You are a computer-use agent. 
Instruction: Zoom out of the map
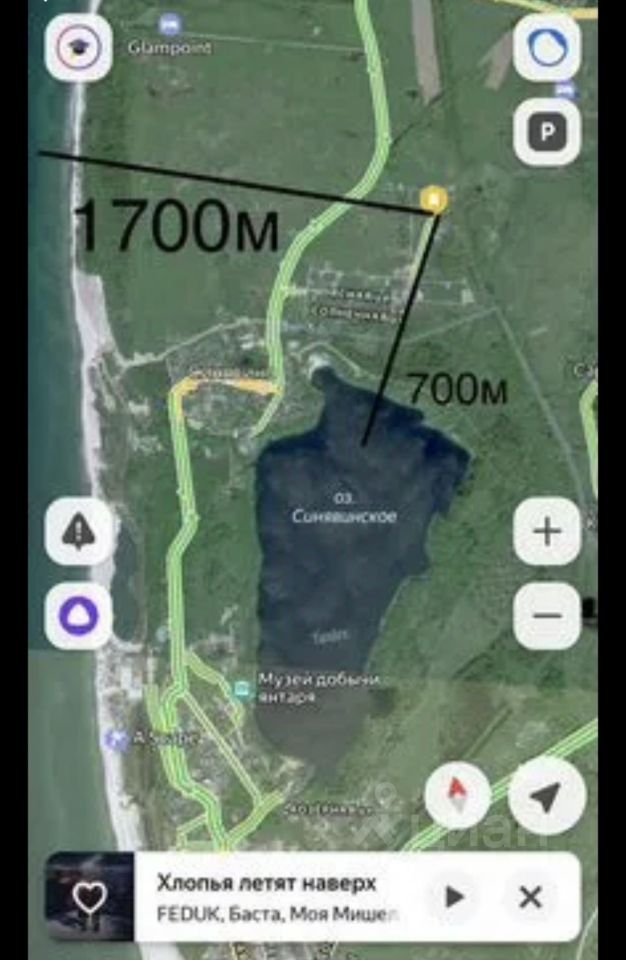coord(546,615)
